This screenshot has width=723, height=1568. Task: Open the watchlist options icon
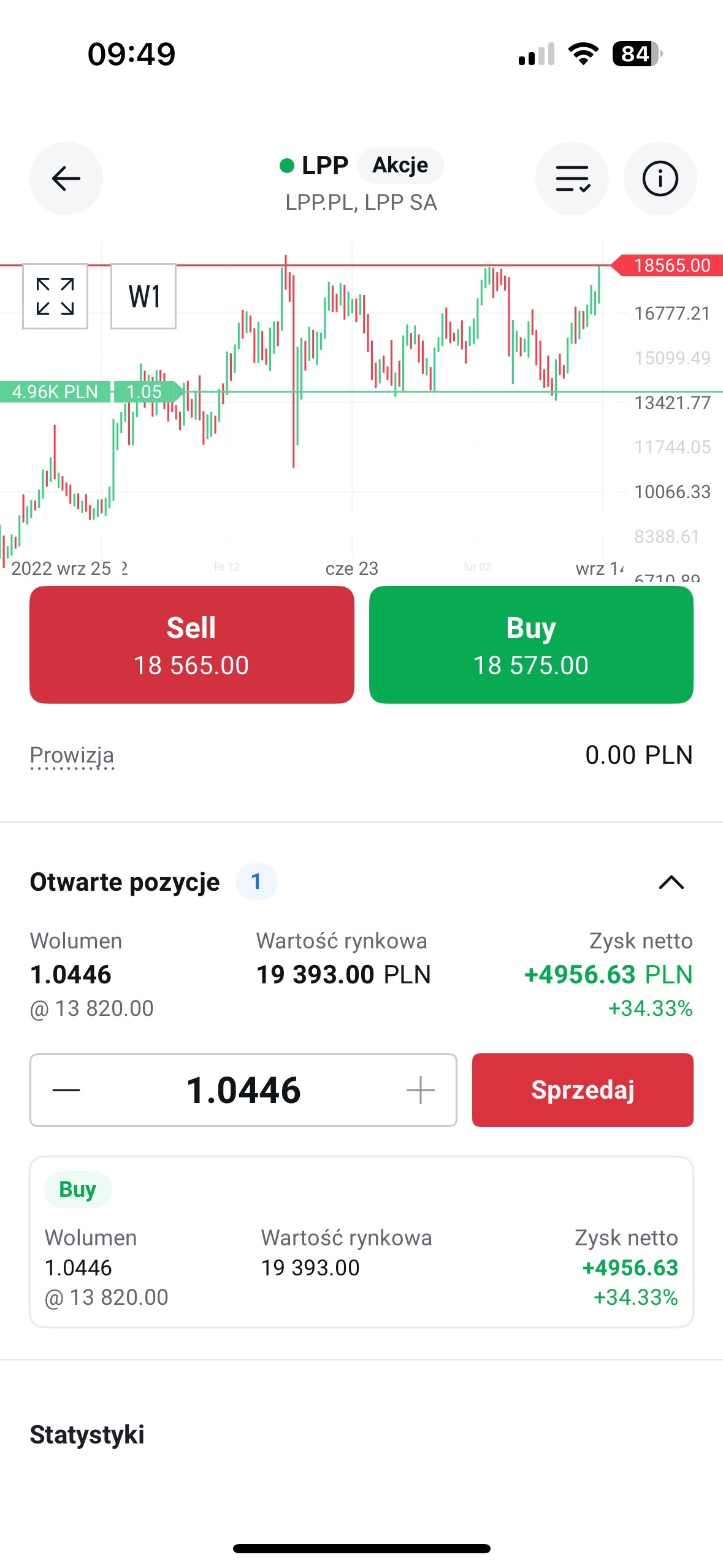point(572,179)
